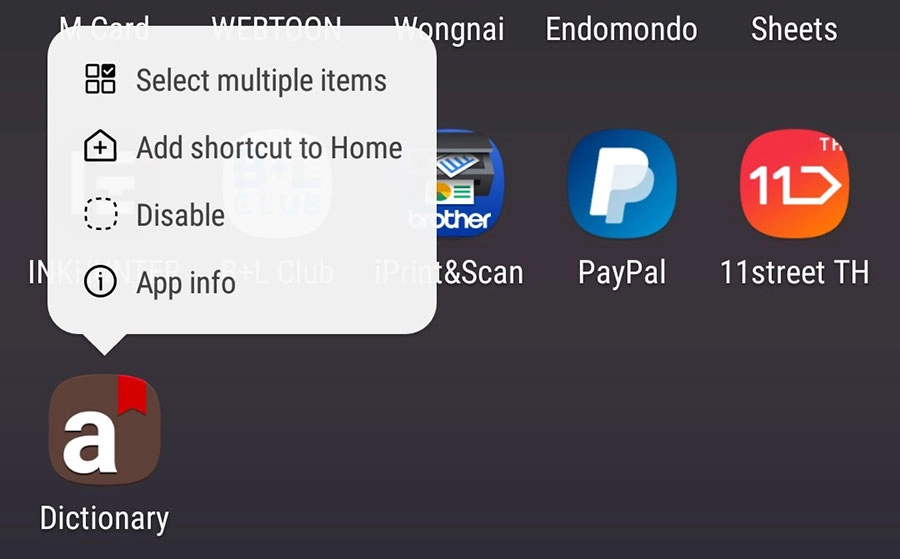Open App info for Dictionary
The width and height of the screenshot is (900, 559).
185,283
